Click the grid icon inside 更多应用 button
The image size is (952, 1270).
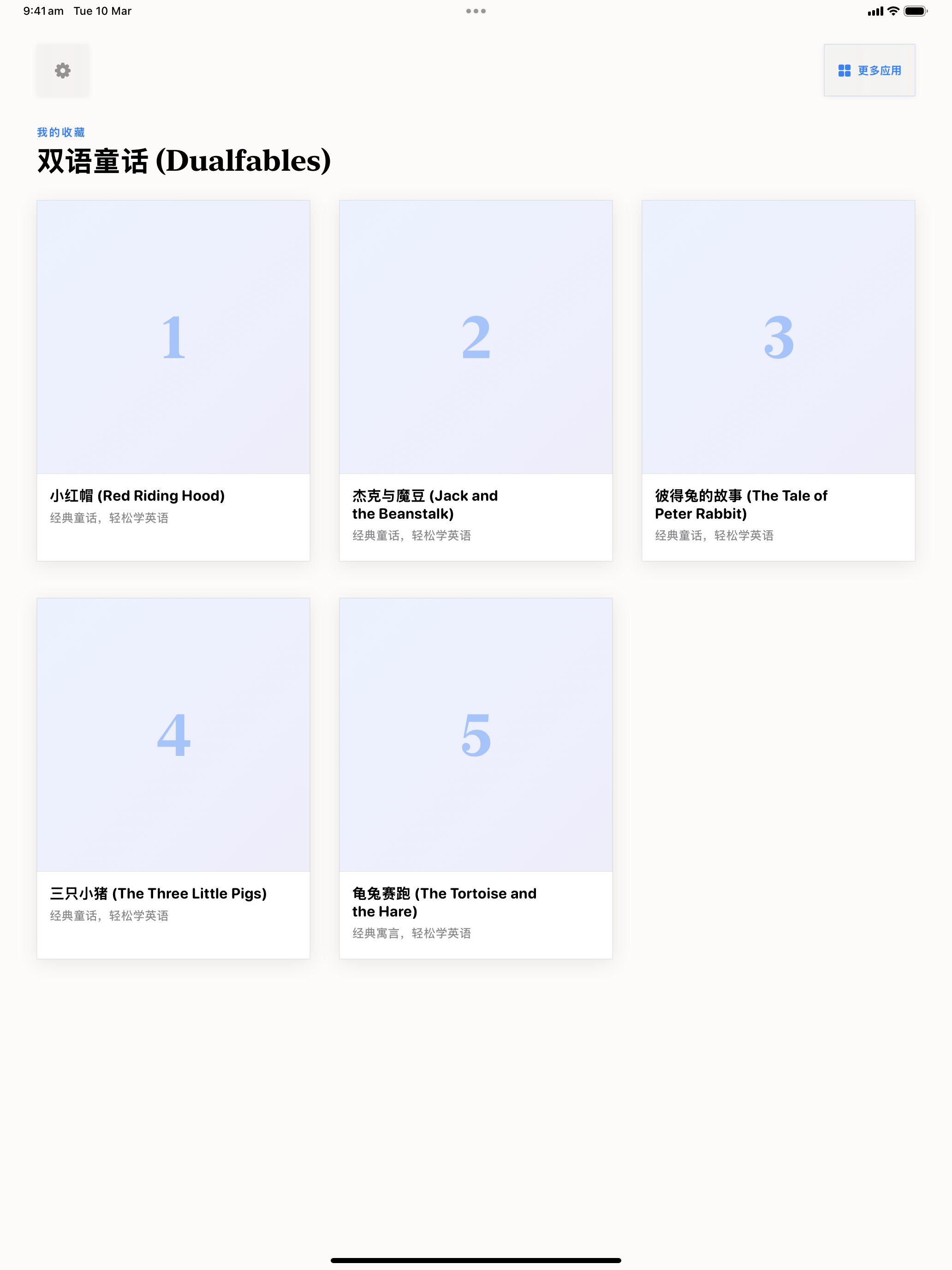[x=844, y=70]
